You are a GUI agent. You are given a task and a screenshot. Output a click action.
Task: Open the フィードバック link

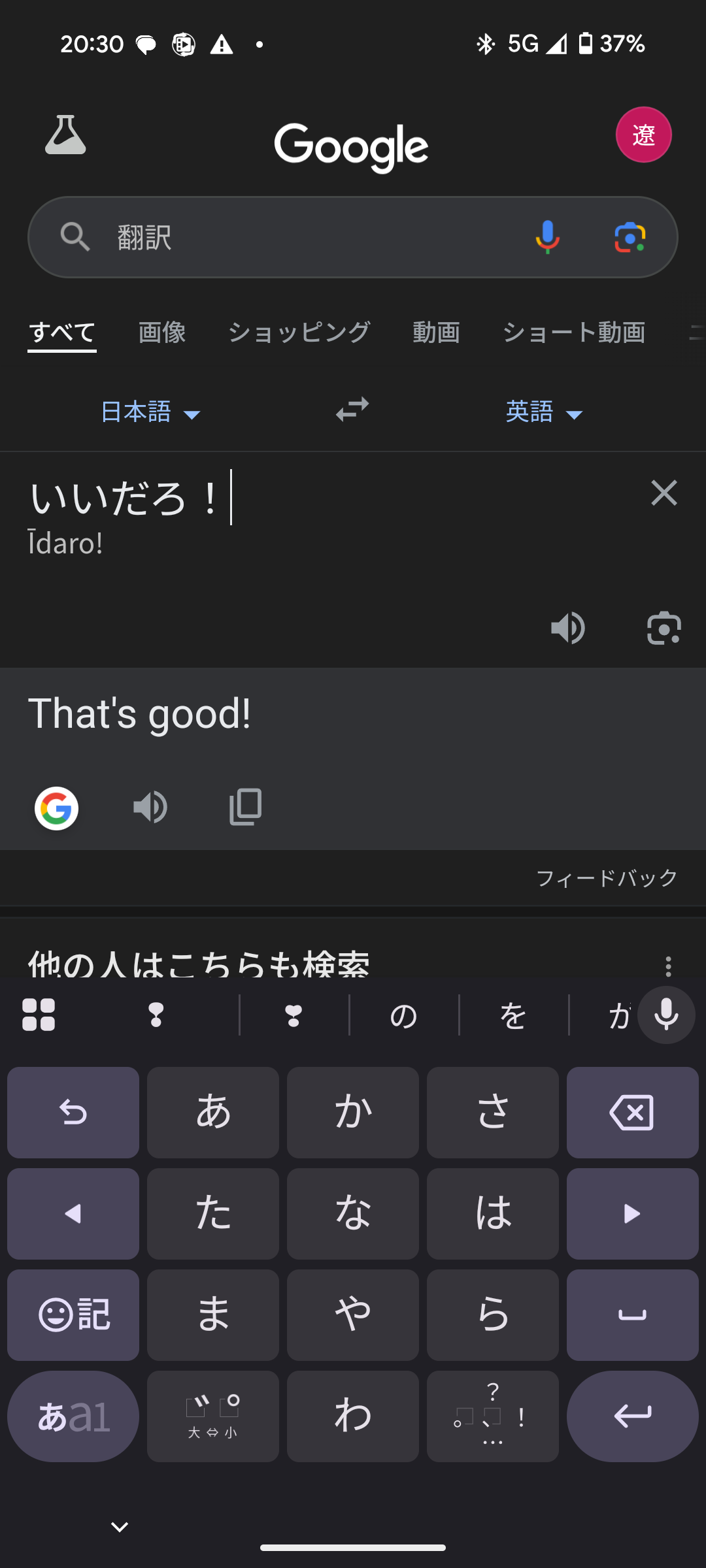coord(607,878)
